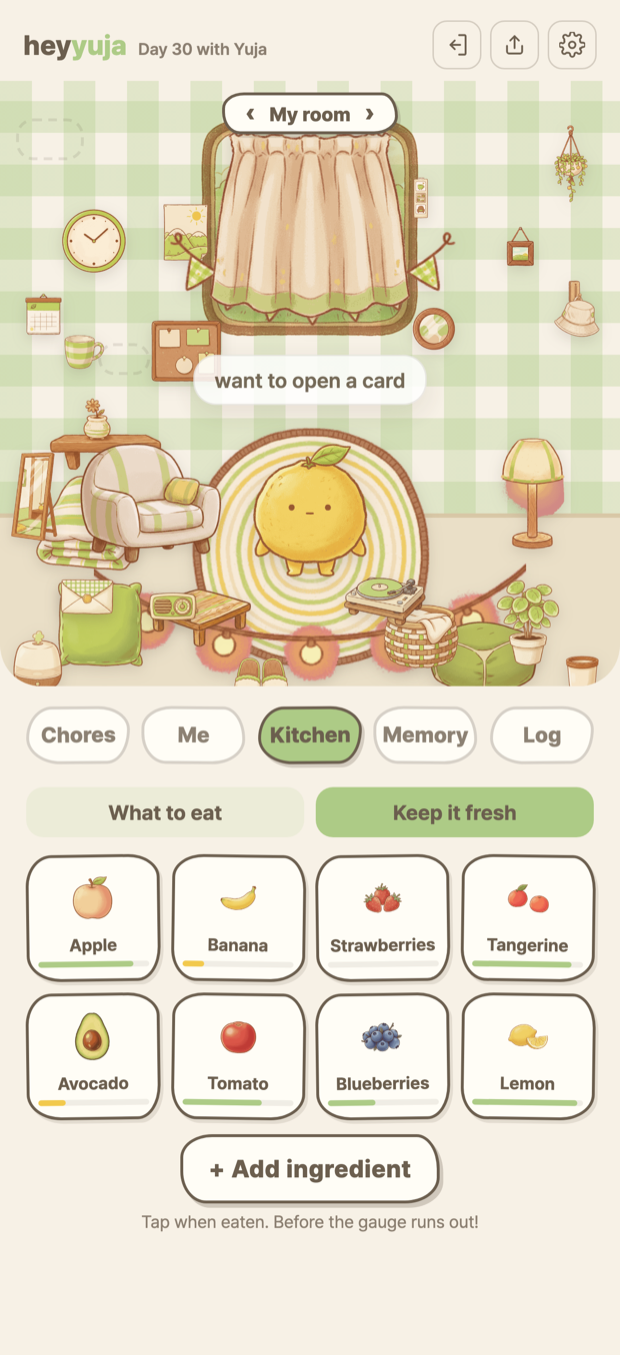Open the settings gear
Image resolution: width=620 pixels, height=1355 pixels.
click(572, 45)
